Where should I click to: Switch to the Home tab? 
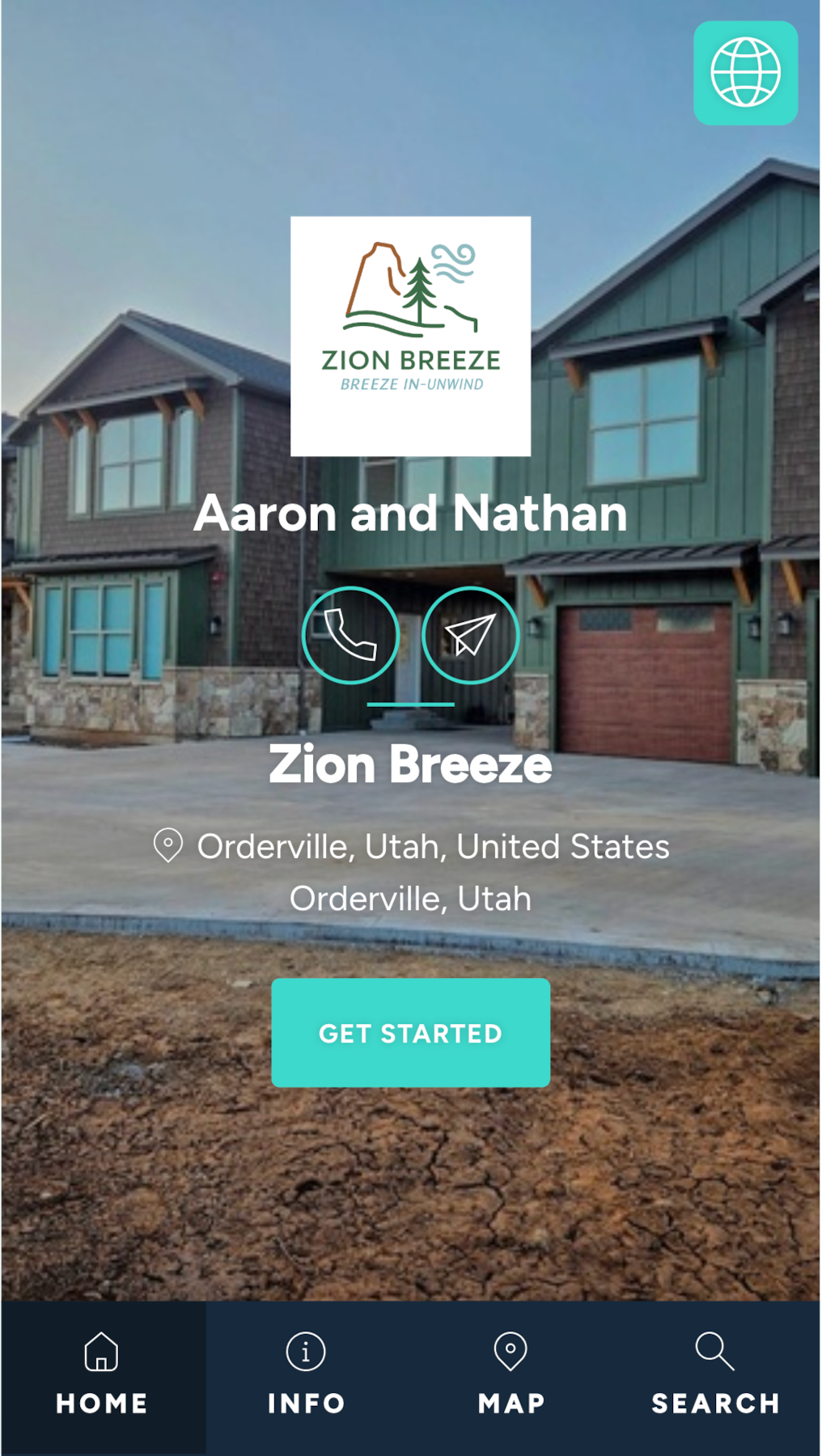pos(102,1377)
